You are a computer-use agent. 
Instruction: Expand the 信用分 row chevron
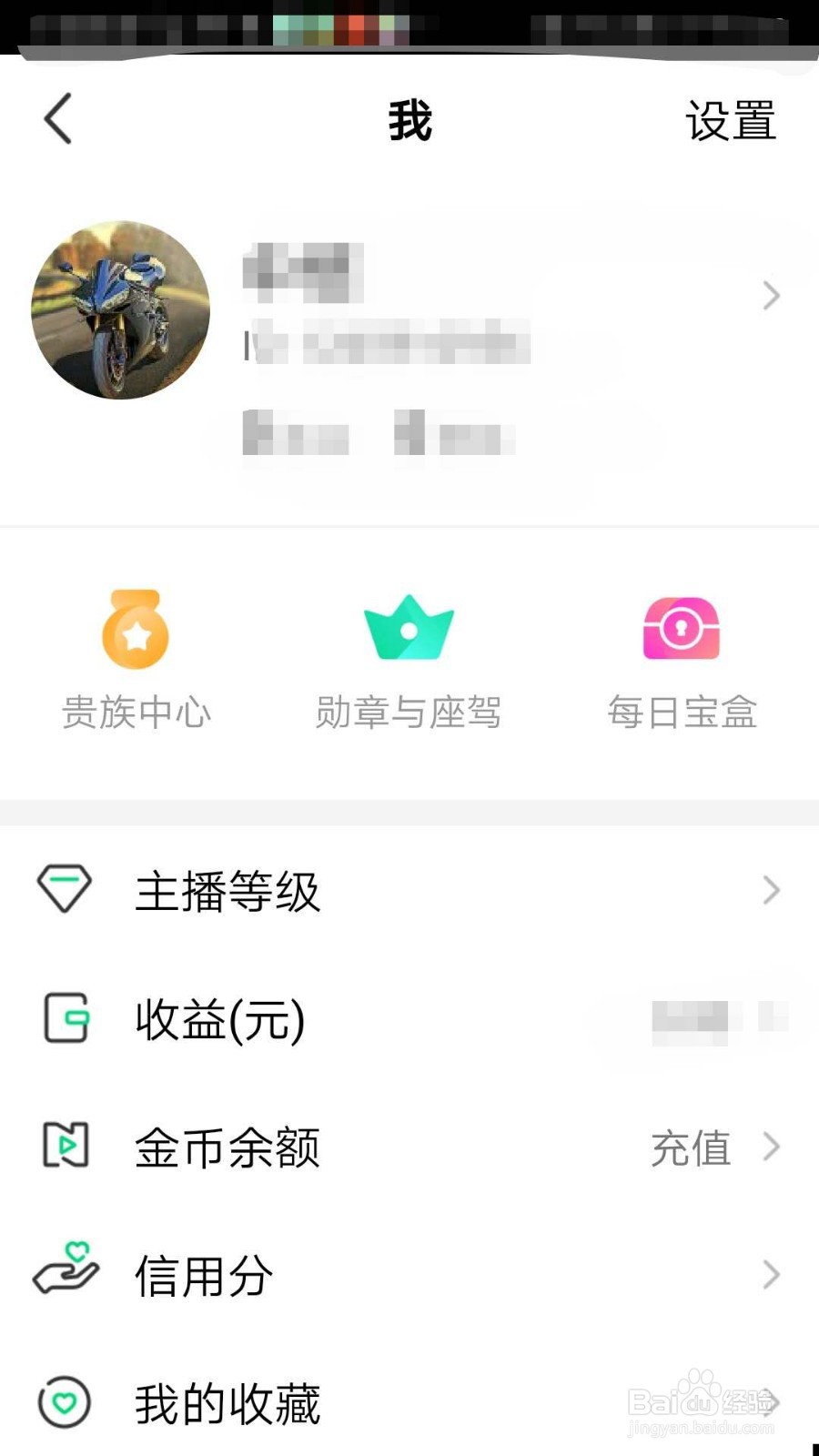(772, 1274)
